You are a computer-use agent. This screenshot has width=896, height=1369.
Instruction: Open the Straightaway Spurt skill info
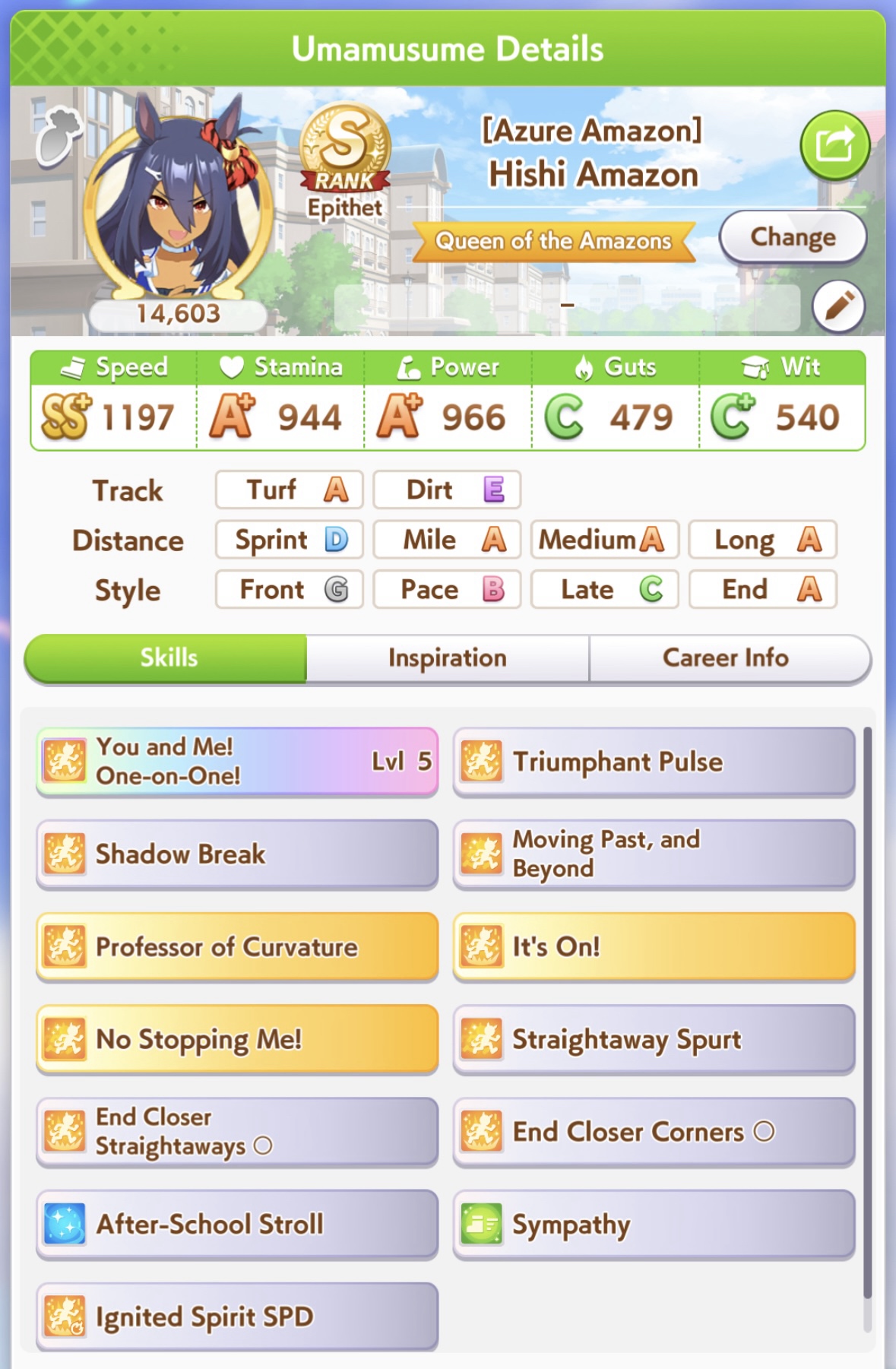click(x=654, y=1039)
